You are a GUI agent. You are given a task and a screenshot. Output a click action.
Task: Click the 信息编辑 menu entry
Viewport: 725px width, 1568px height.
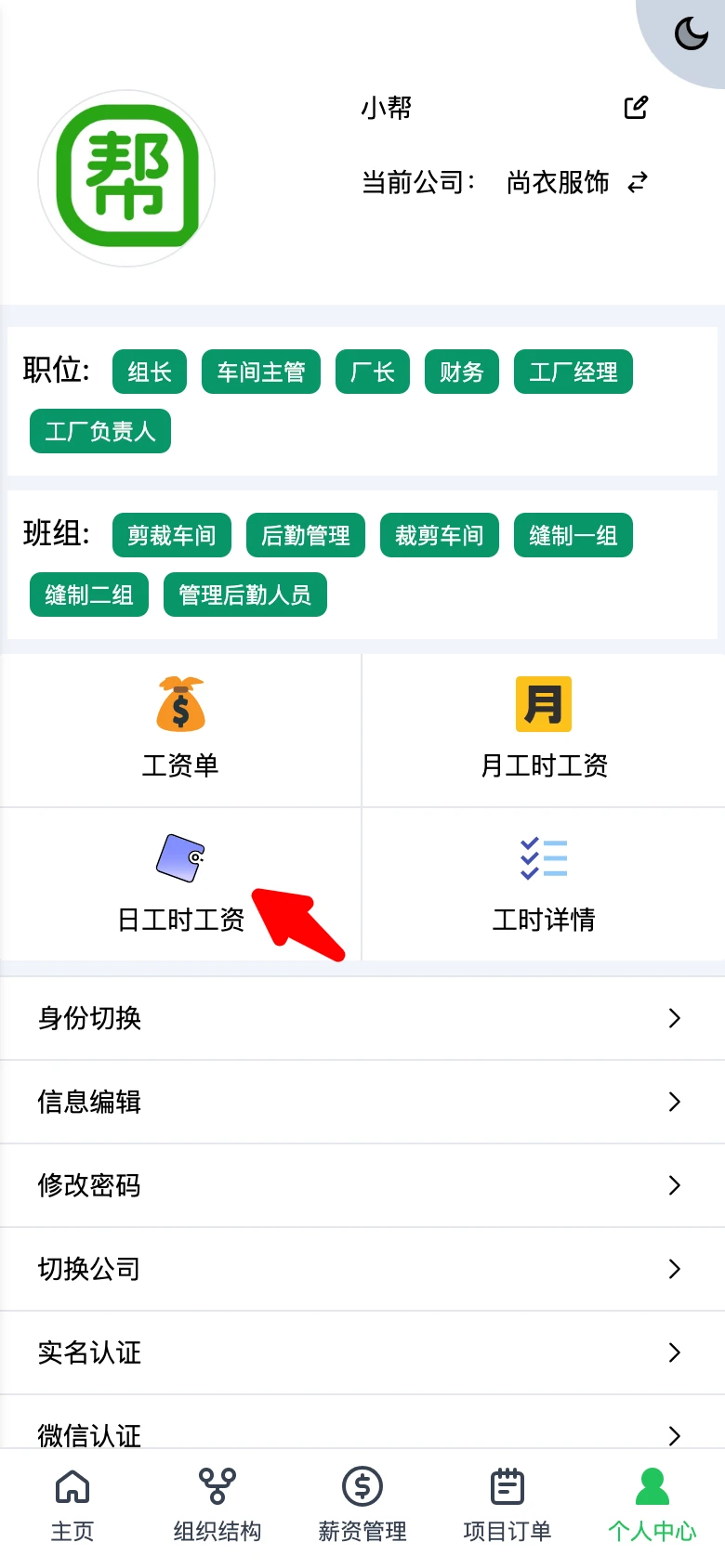tap(88, 1102)
